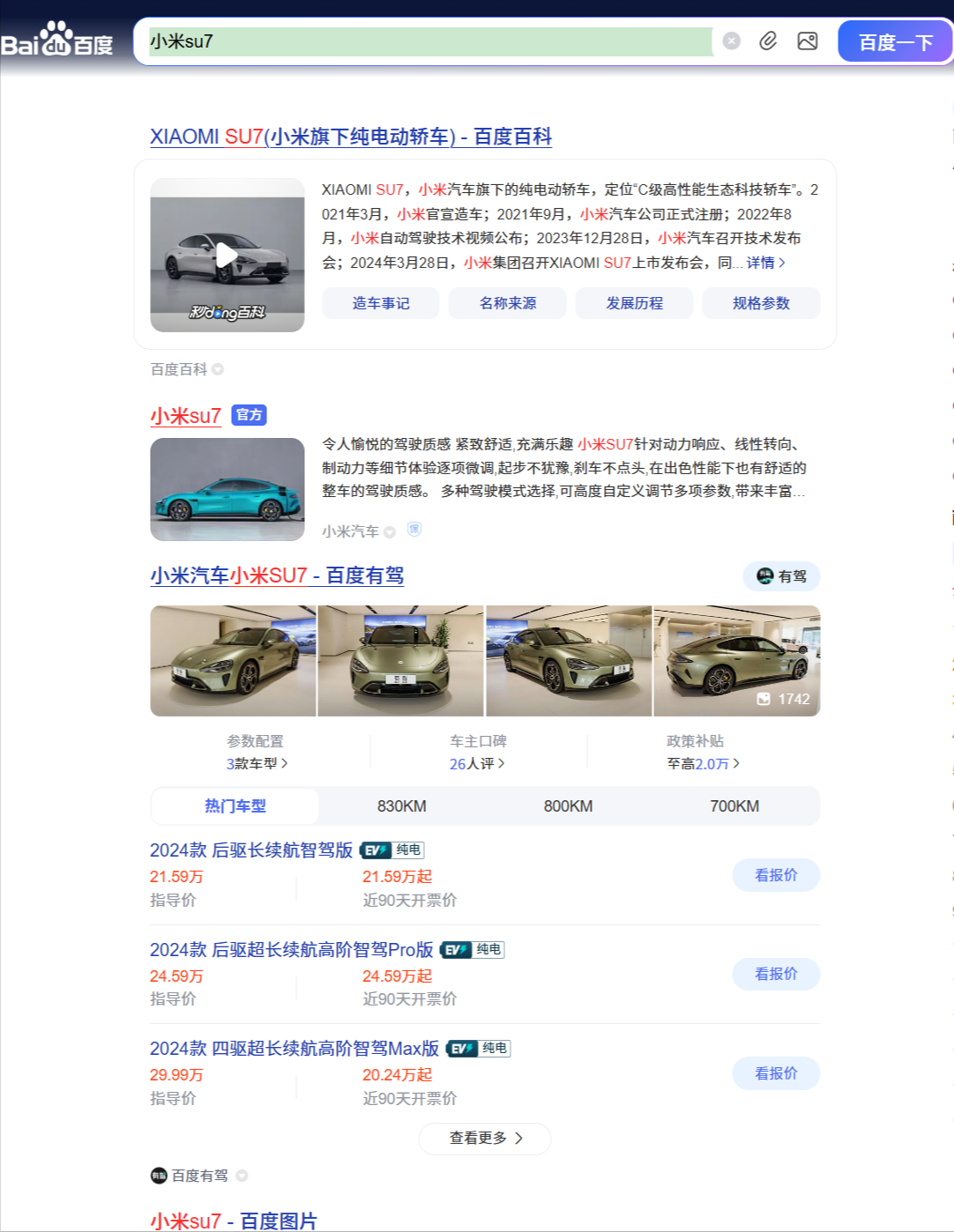Switch to the 700KM tab

[734, 806]
